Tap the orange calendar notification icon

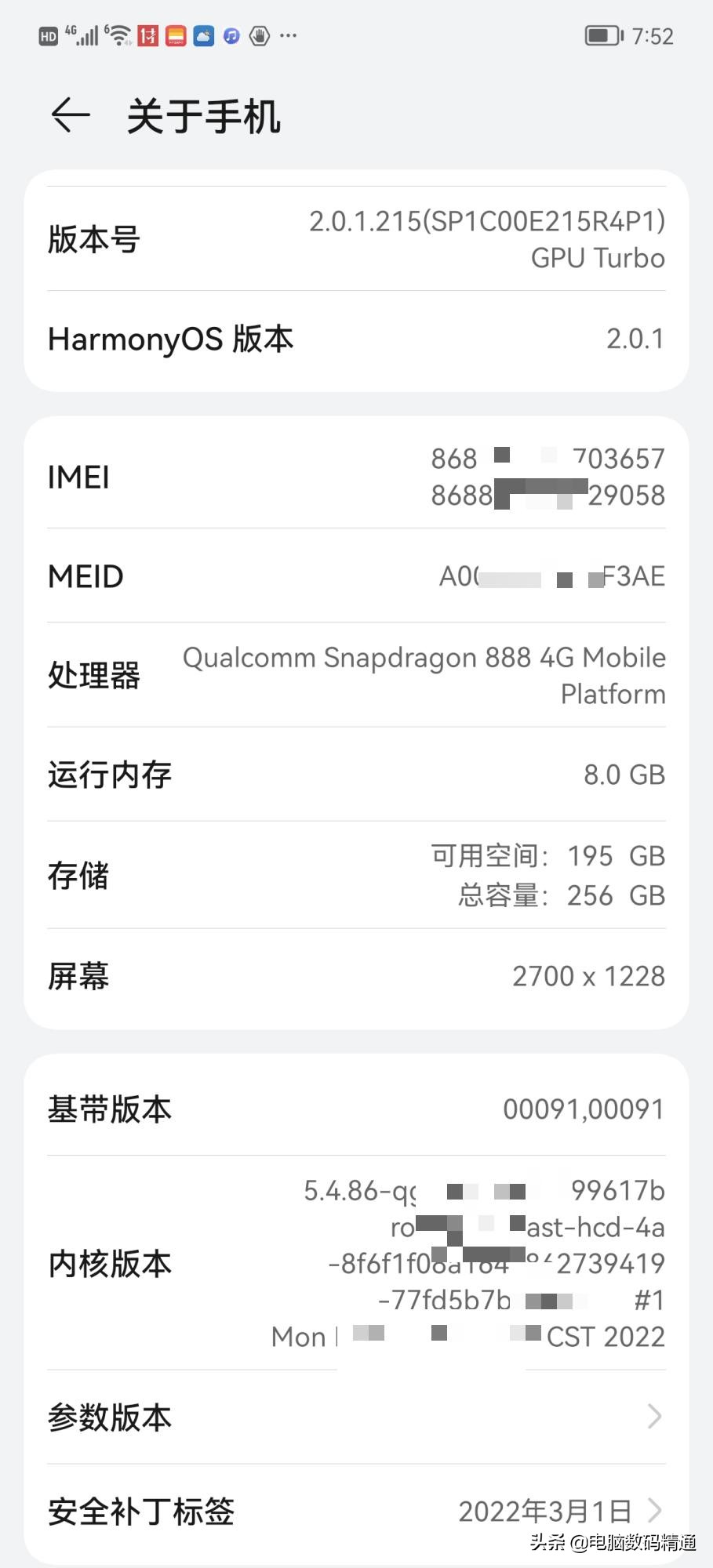175,35
